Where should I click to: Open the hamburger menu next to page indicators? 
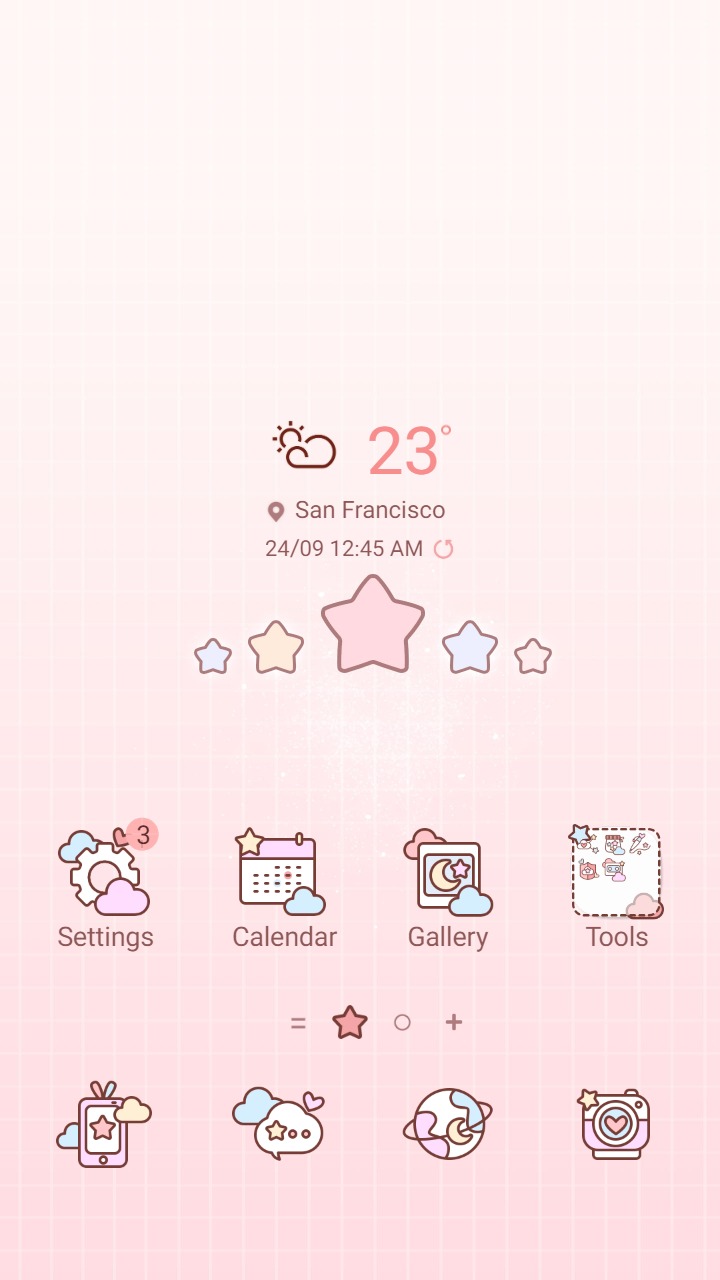click(x=299, y=1022)
